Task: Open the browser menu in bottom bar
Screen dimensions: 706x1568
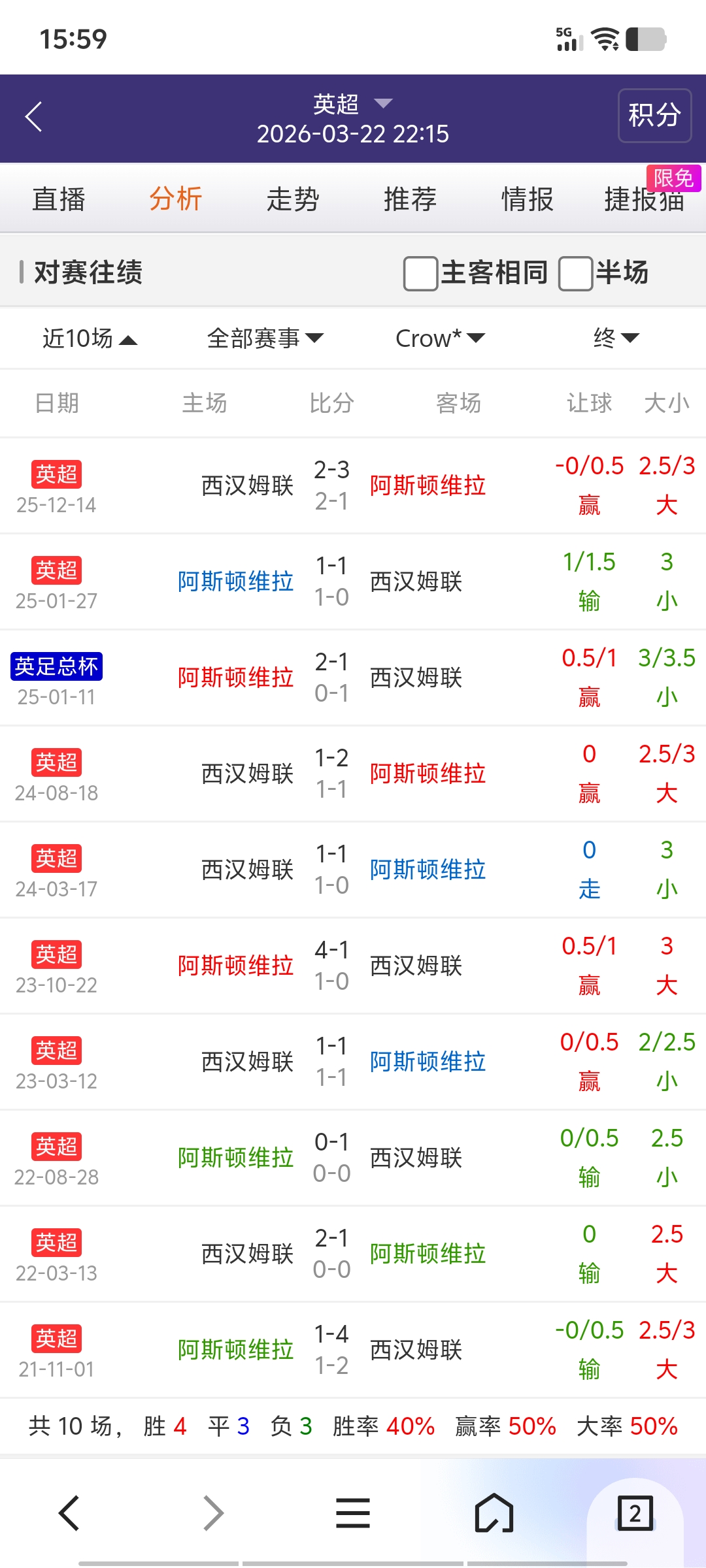Action: (353, 1513)
